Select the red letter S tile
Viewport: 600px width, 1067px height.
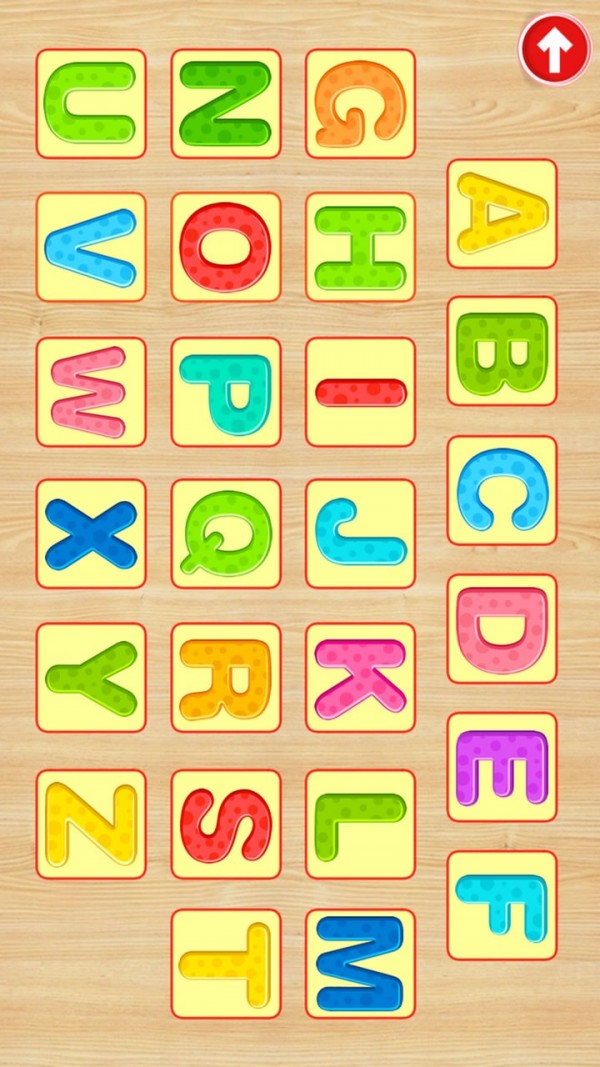[226, 824]
